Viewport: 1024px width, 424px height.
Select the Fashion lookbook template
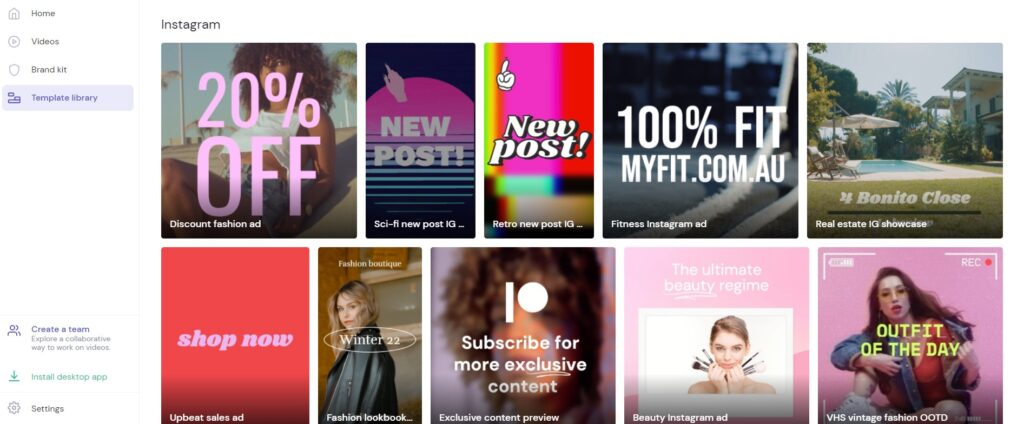point(370,335)
